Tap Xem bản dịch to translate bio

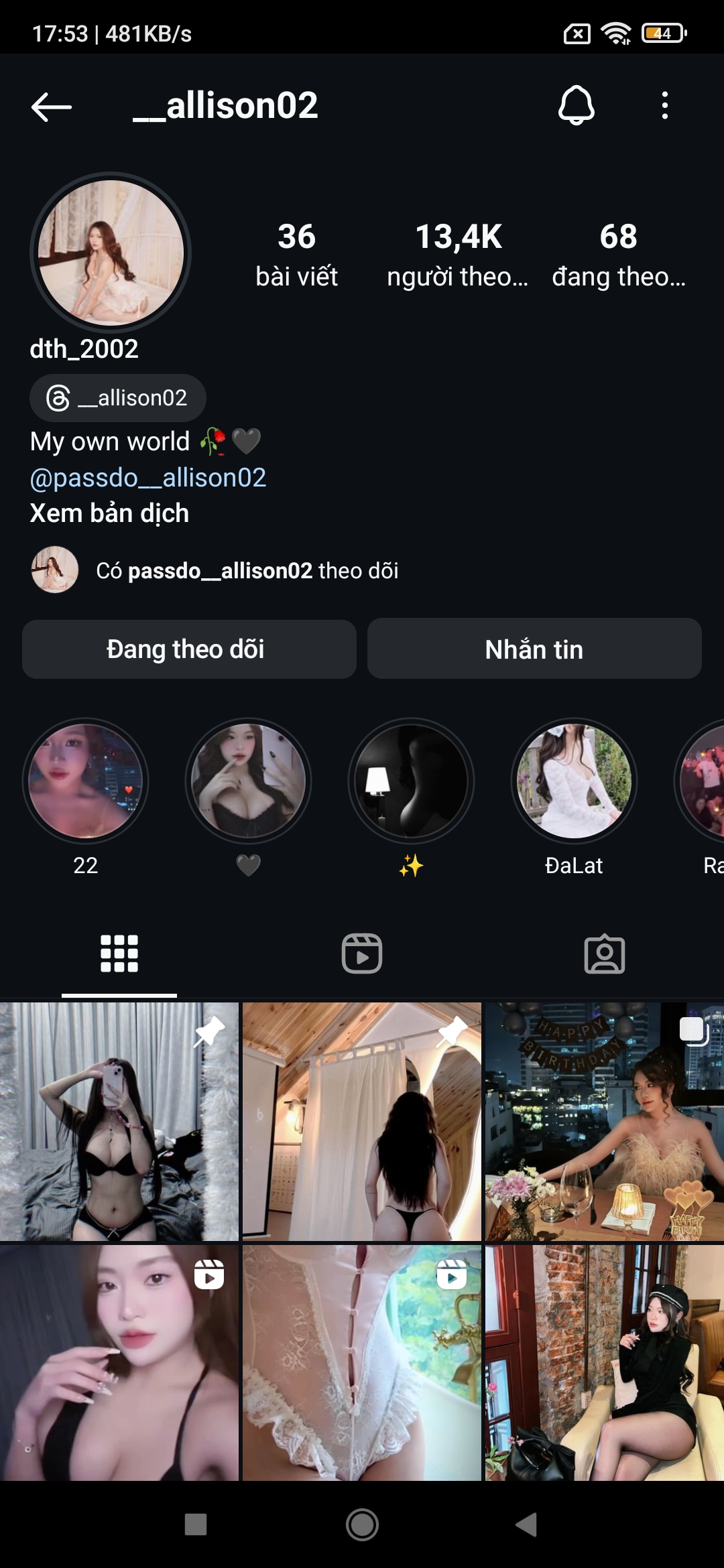point(109,513)
